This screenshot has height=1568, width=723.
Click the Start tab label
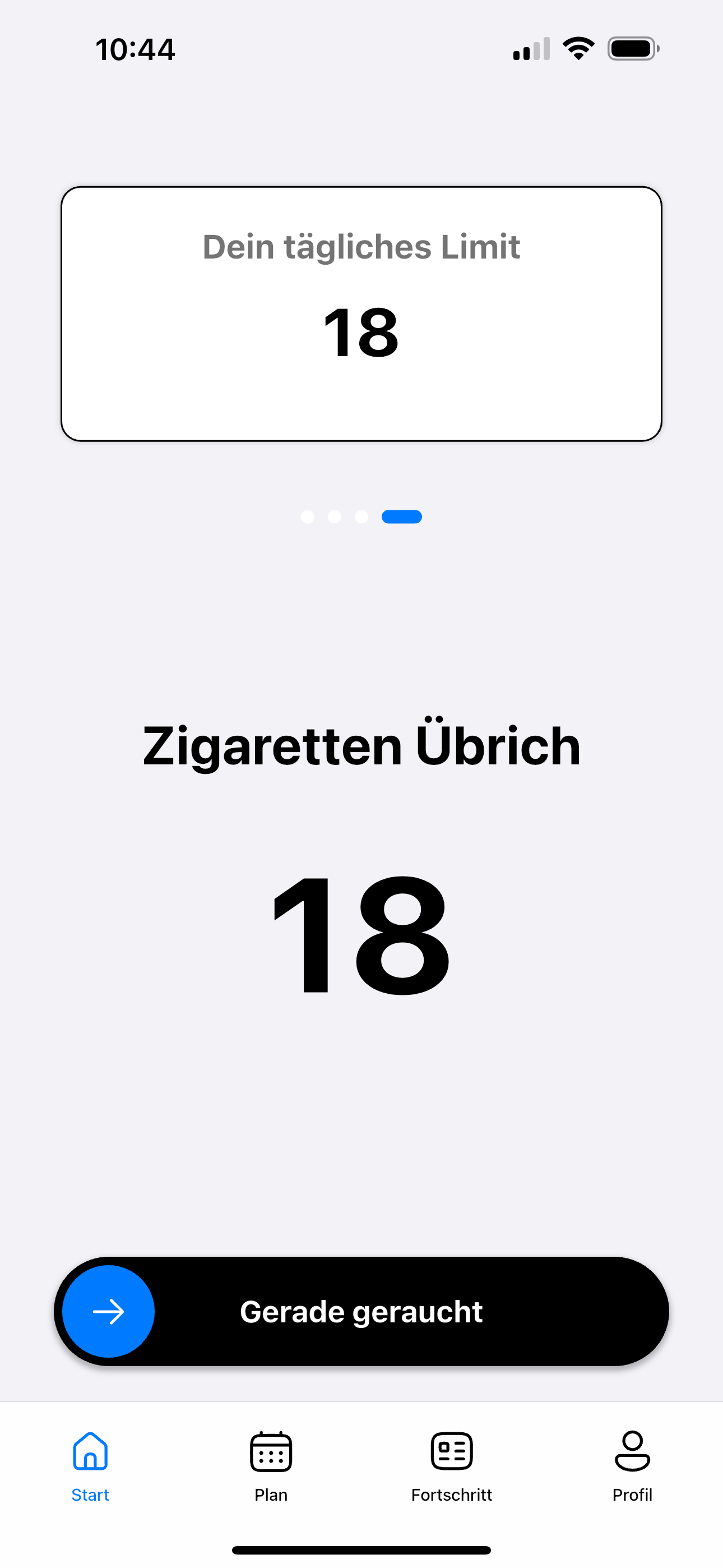(90, 1495)
